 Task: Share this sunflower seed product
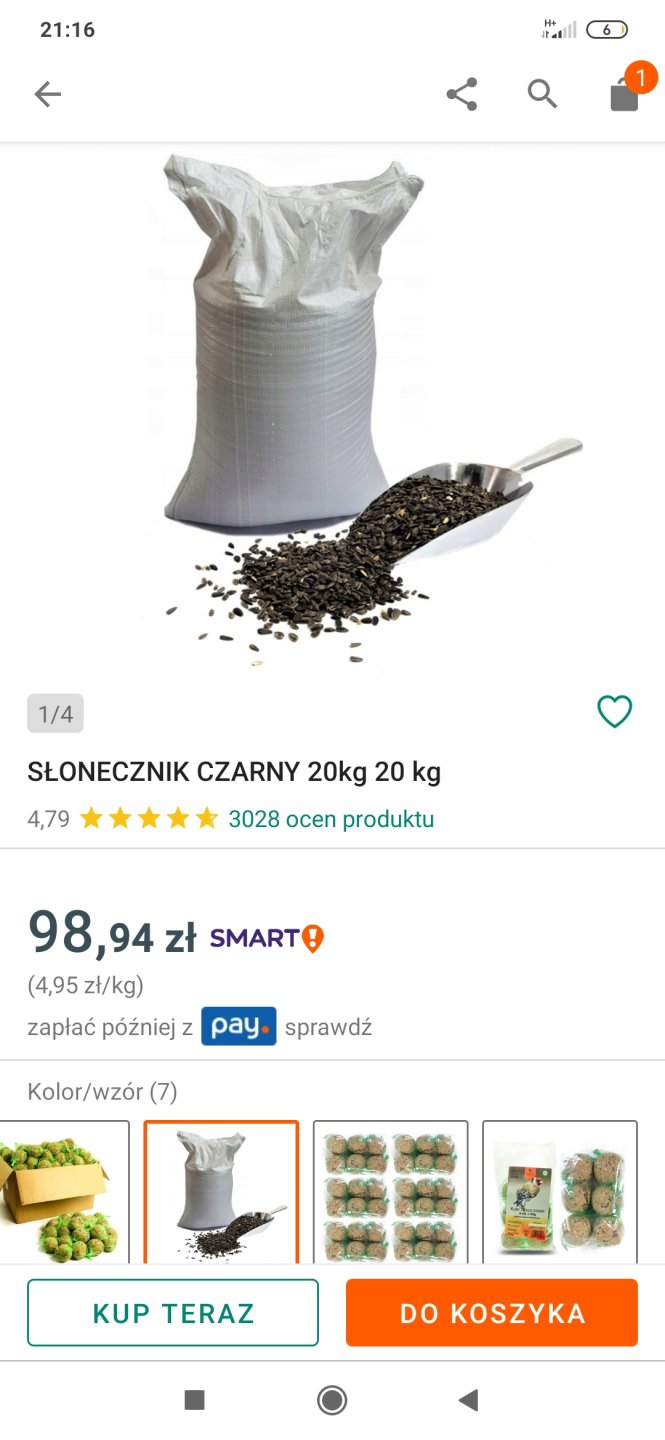461,94
